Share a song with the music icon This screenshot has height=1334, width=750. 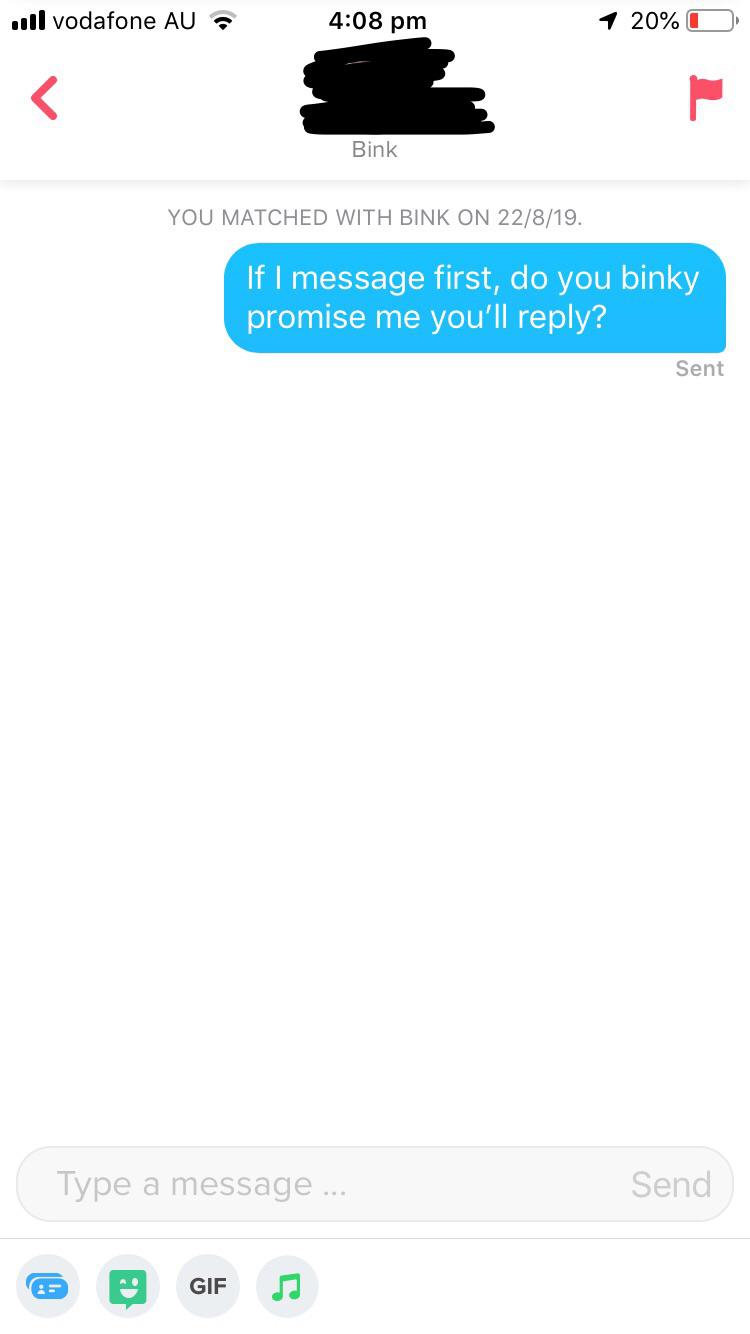click(287, 1286)
